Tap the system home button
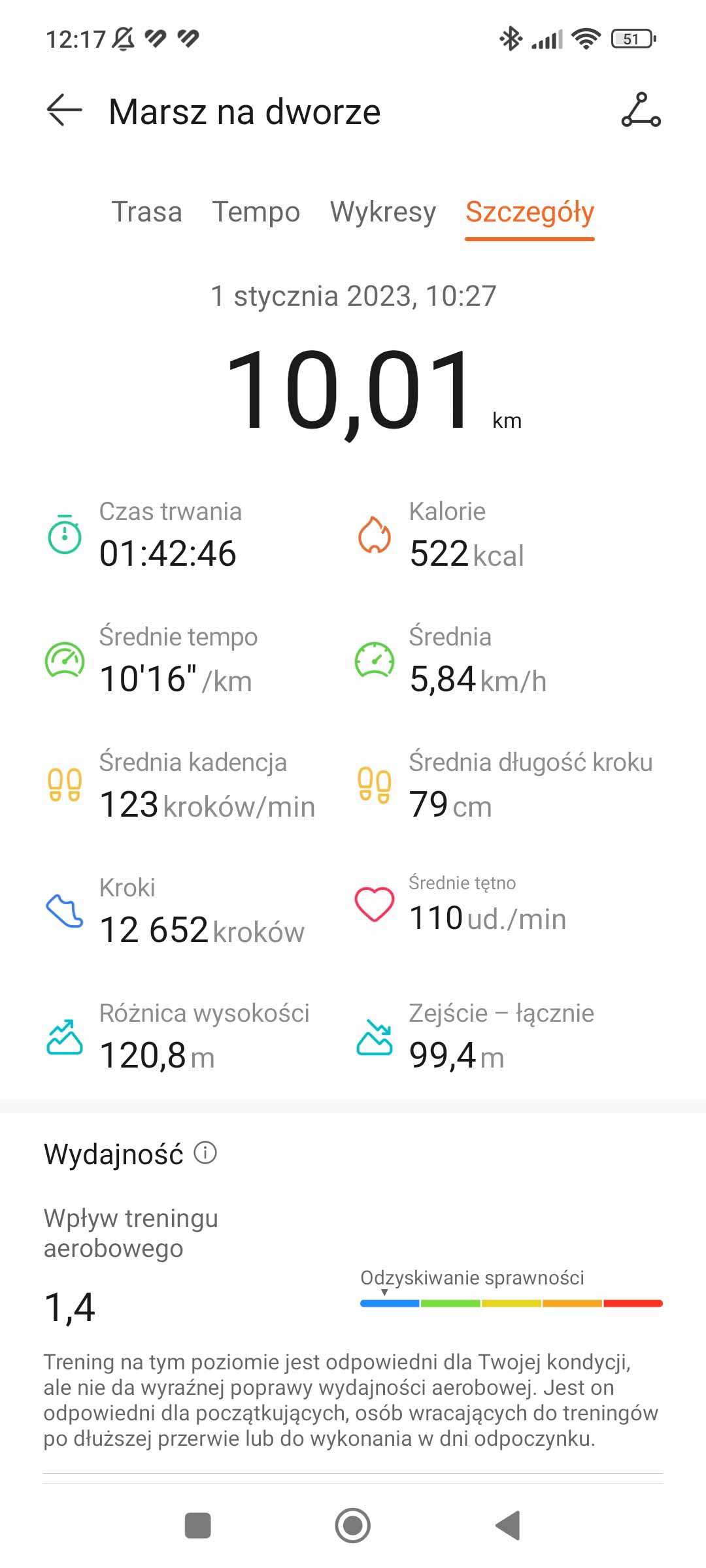This screenshot has width=706, height=1568. coord(352,1526)
